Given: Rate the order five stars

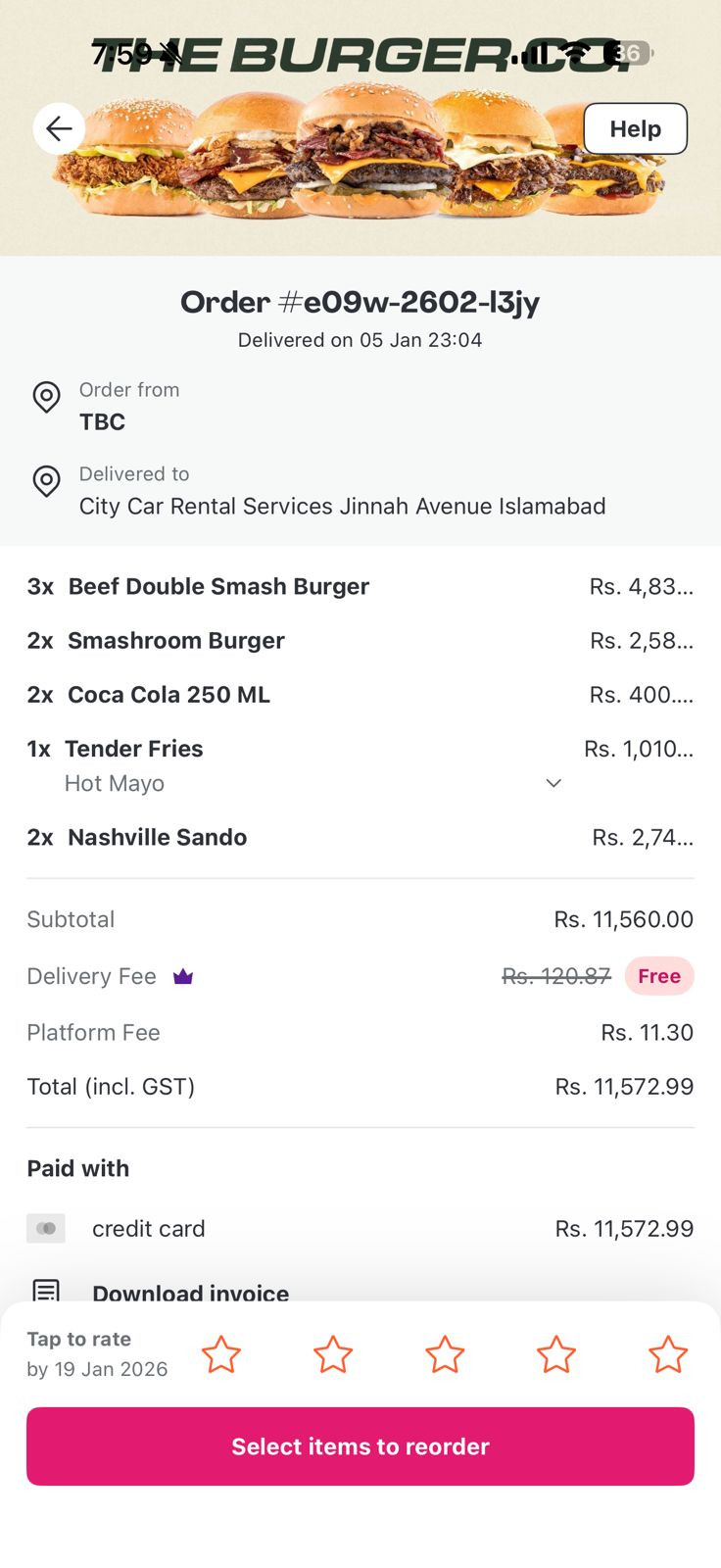Looking at the screenshot, I should (x=668, y=1354).
